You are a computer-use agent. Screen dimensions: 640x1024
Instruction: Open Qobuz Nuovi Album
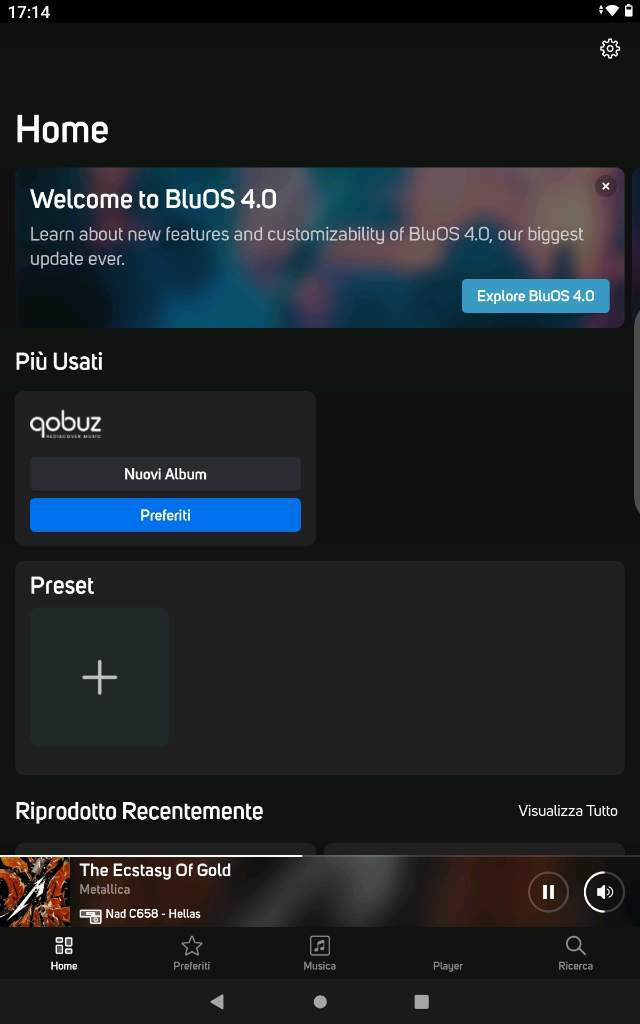tap(165, 474)
